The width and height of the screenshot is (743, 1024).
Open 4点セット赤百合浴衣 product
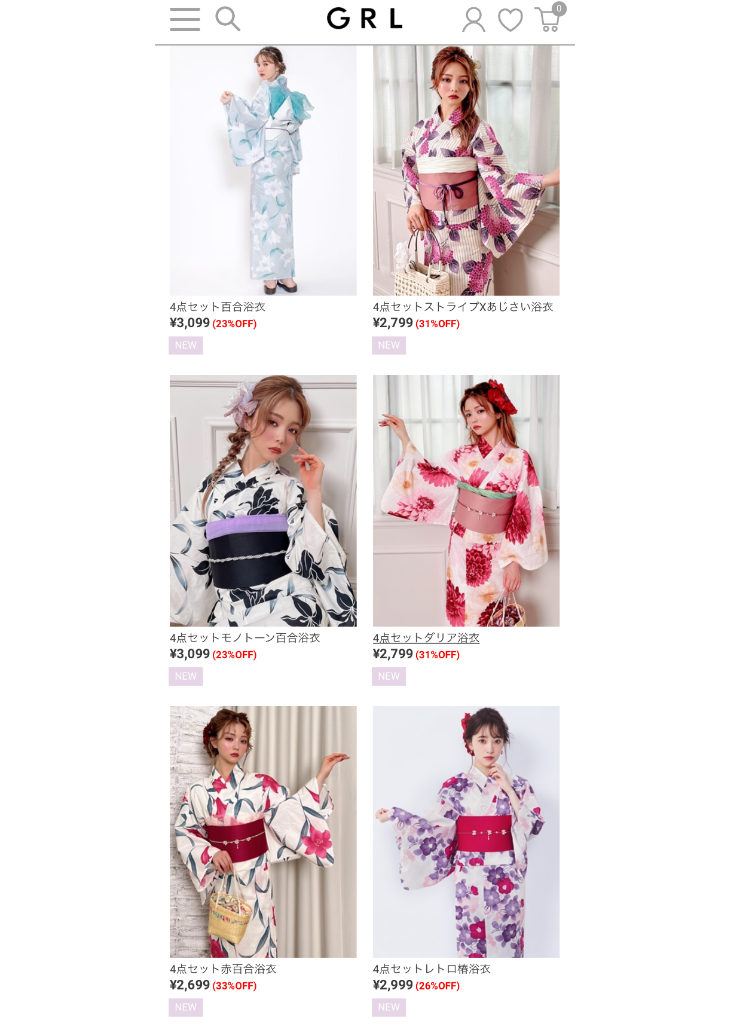click(x=263, y=831)
